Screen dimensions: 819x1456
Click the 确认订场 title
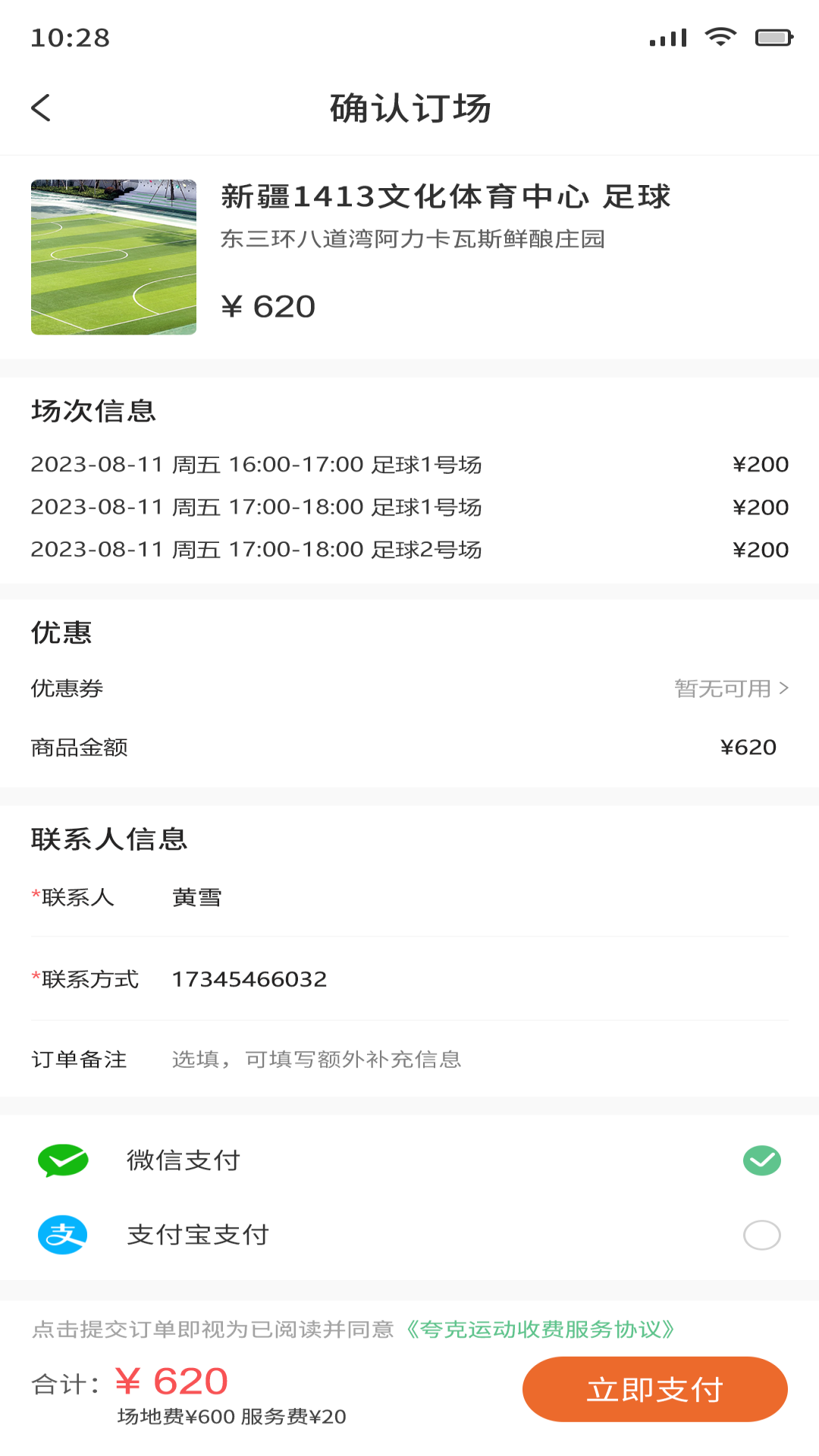click(x=409, y=108)
